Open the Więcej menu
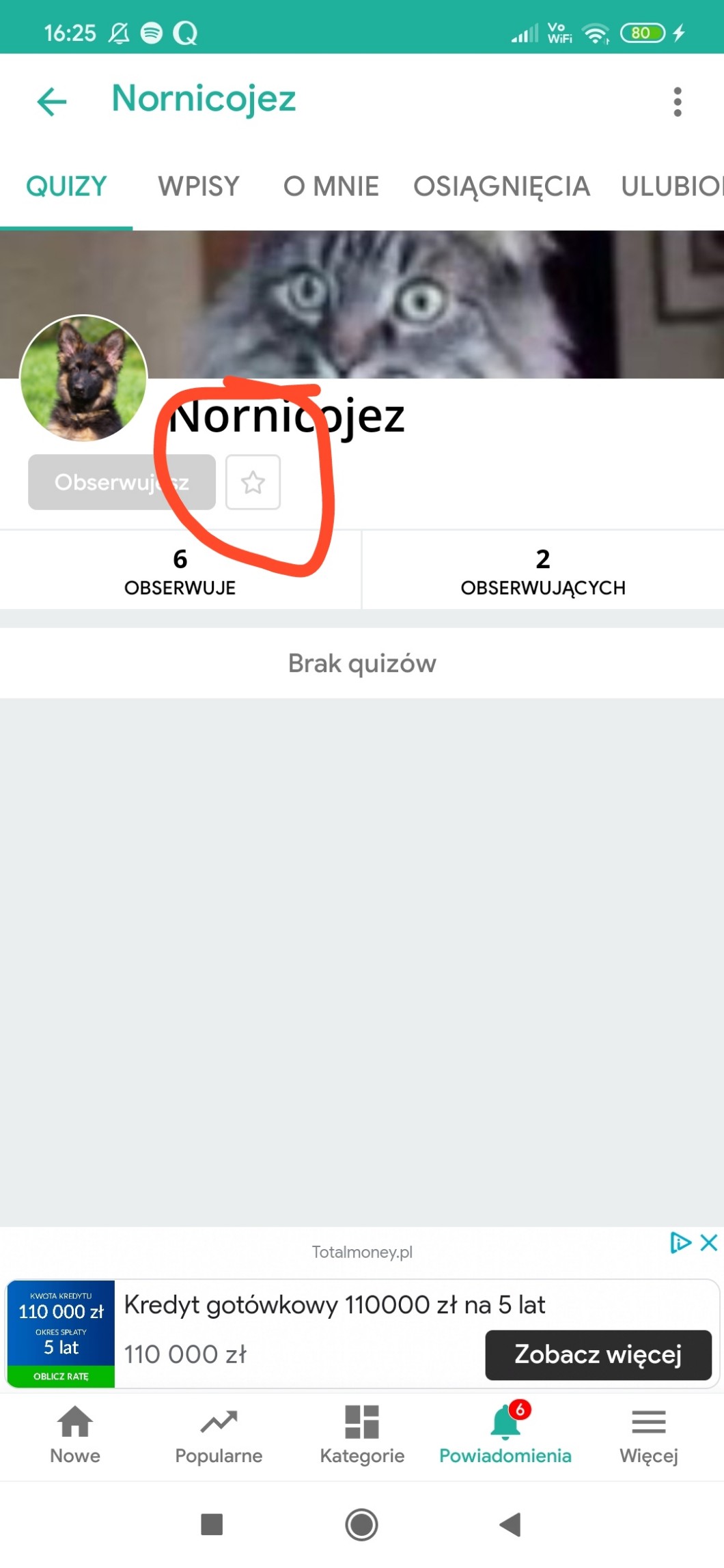This screenshot has height=1568, width=724. pos(648,1436)
